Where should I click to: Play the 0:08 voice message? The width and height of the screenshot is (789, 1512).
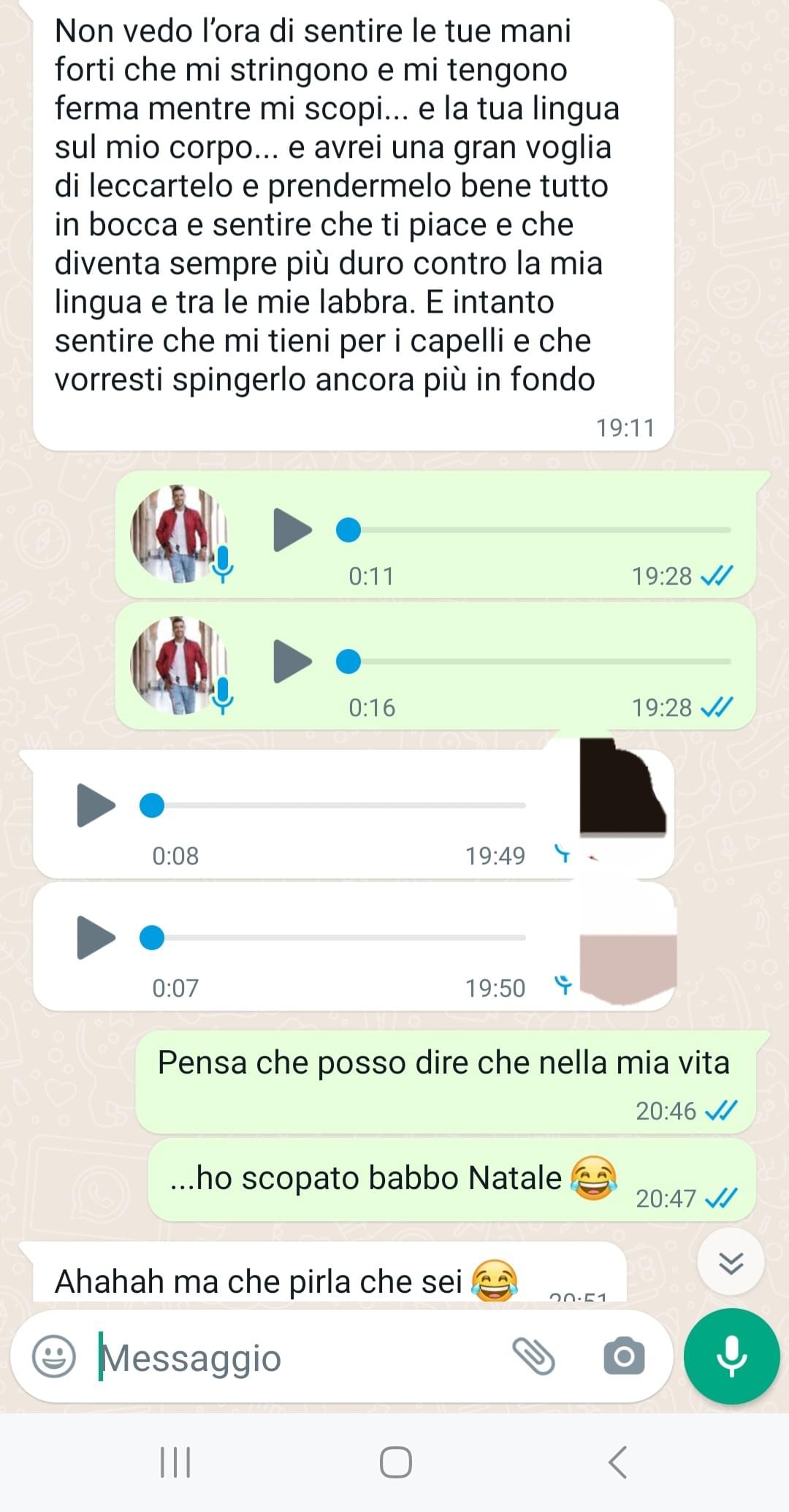96,805
